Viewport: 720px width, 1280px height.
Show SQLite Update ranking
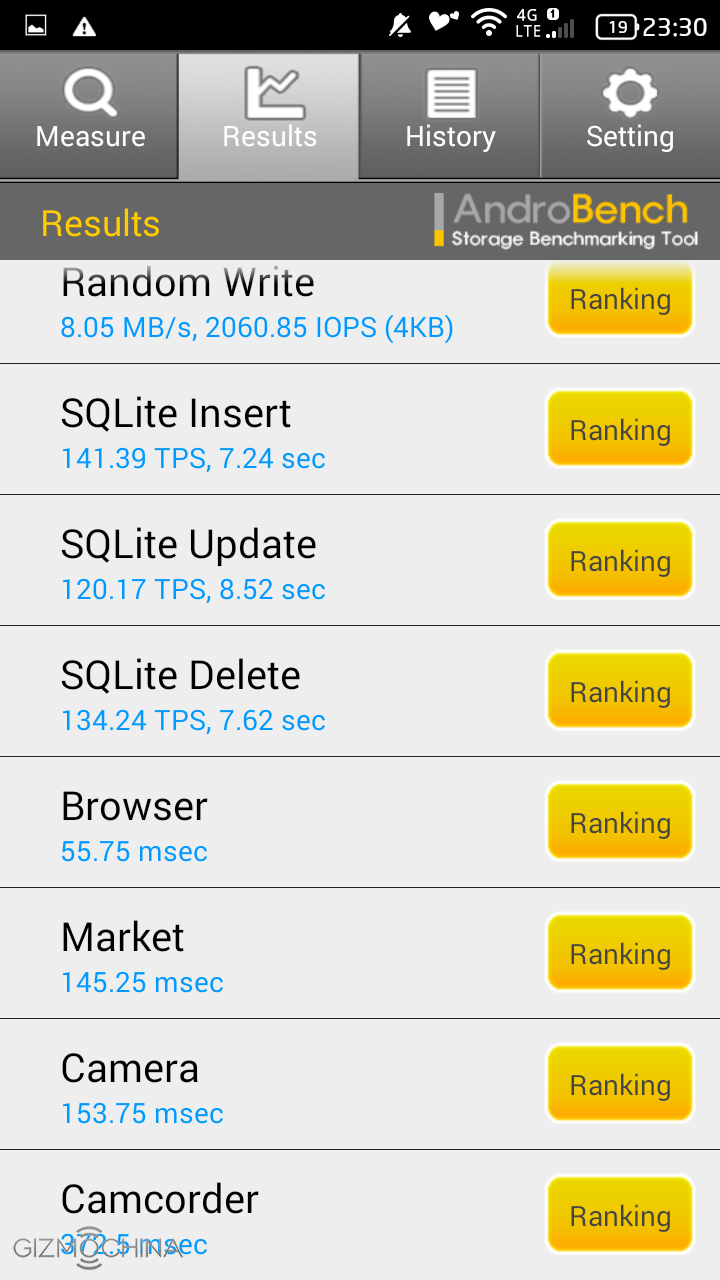[x=620, y=561]
